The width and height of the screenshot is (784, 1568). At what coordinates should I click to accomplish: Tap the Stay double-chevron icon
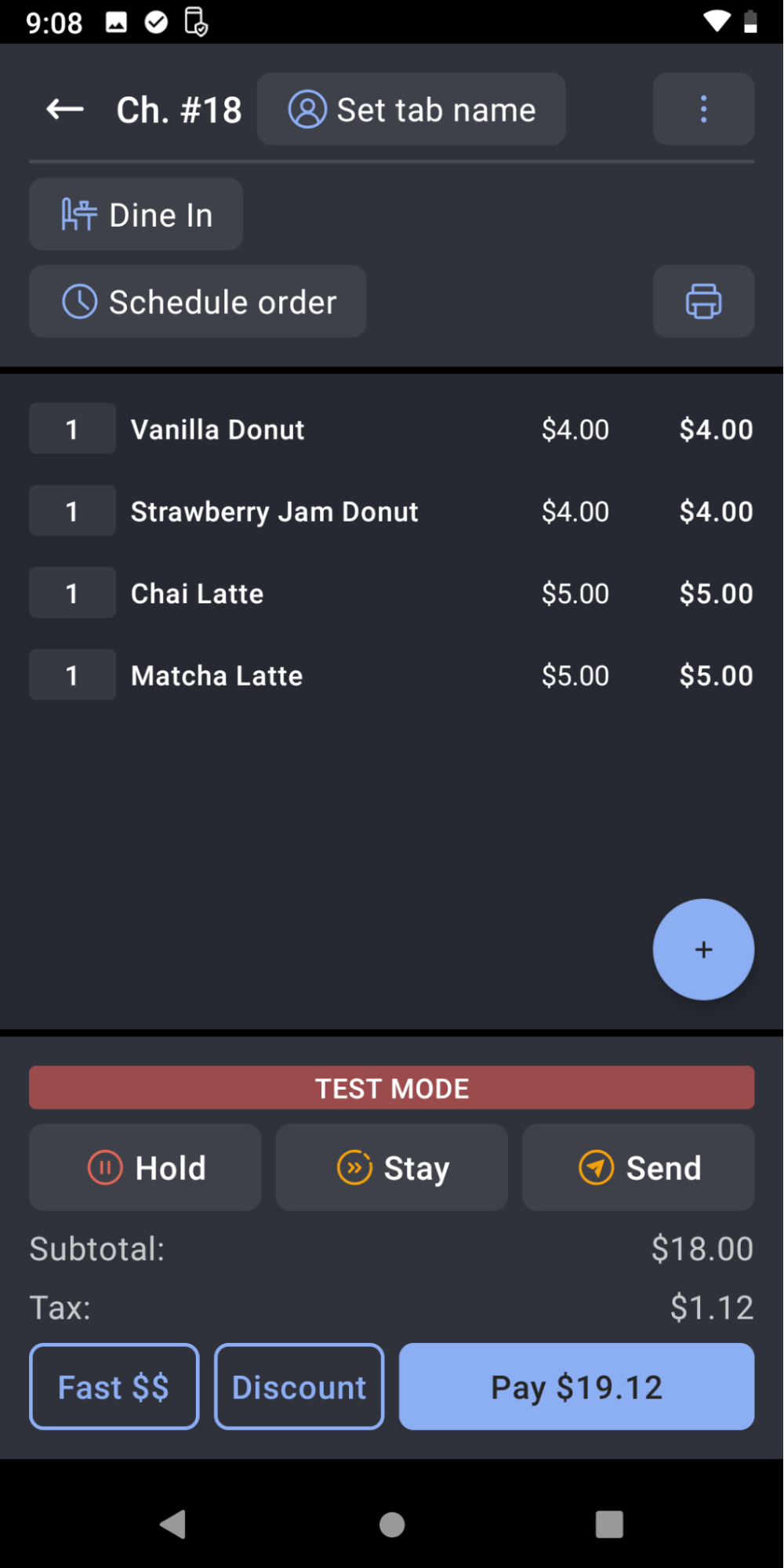[x=354, y=1167]
